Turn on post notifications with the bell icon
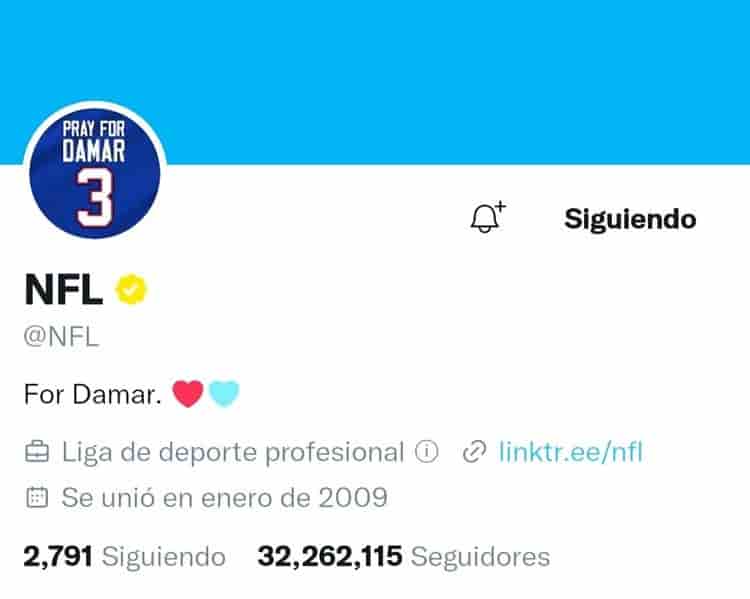Viewport: 750px width, 599px height. tap(487, 218)
